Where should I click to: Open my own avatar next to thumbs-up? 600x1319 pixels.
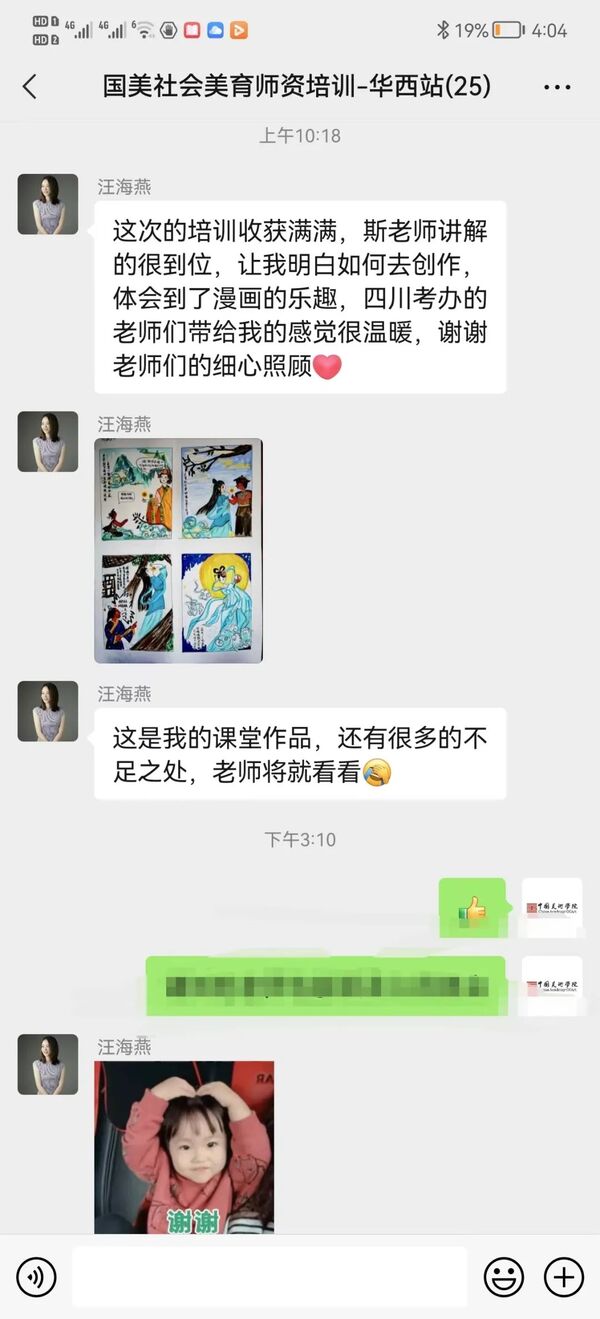point(551,908)
